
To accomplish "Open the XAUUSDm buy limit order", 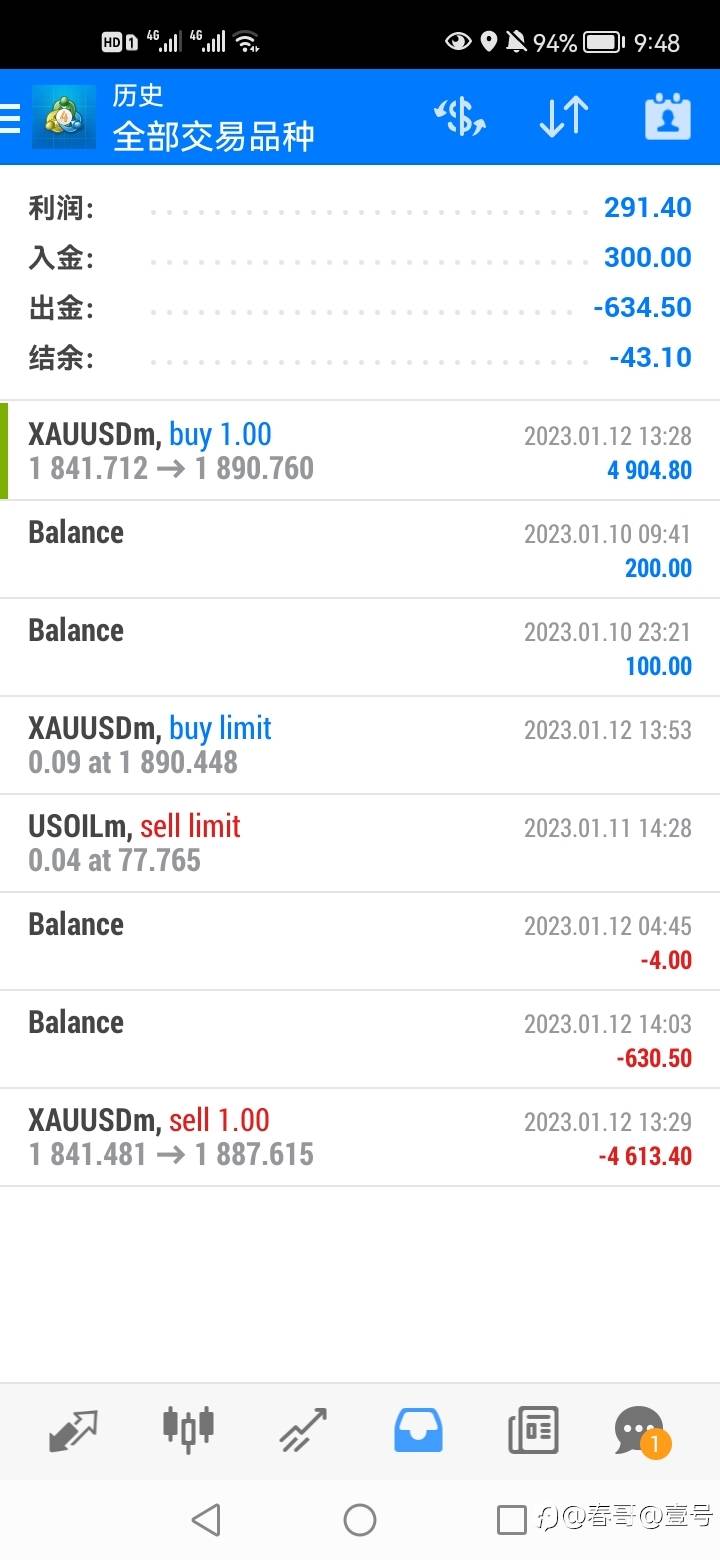I will pyautogui.click(x=360, y=745).
